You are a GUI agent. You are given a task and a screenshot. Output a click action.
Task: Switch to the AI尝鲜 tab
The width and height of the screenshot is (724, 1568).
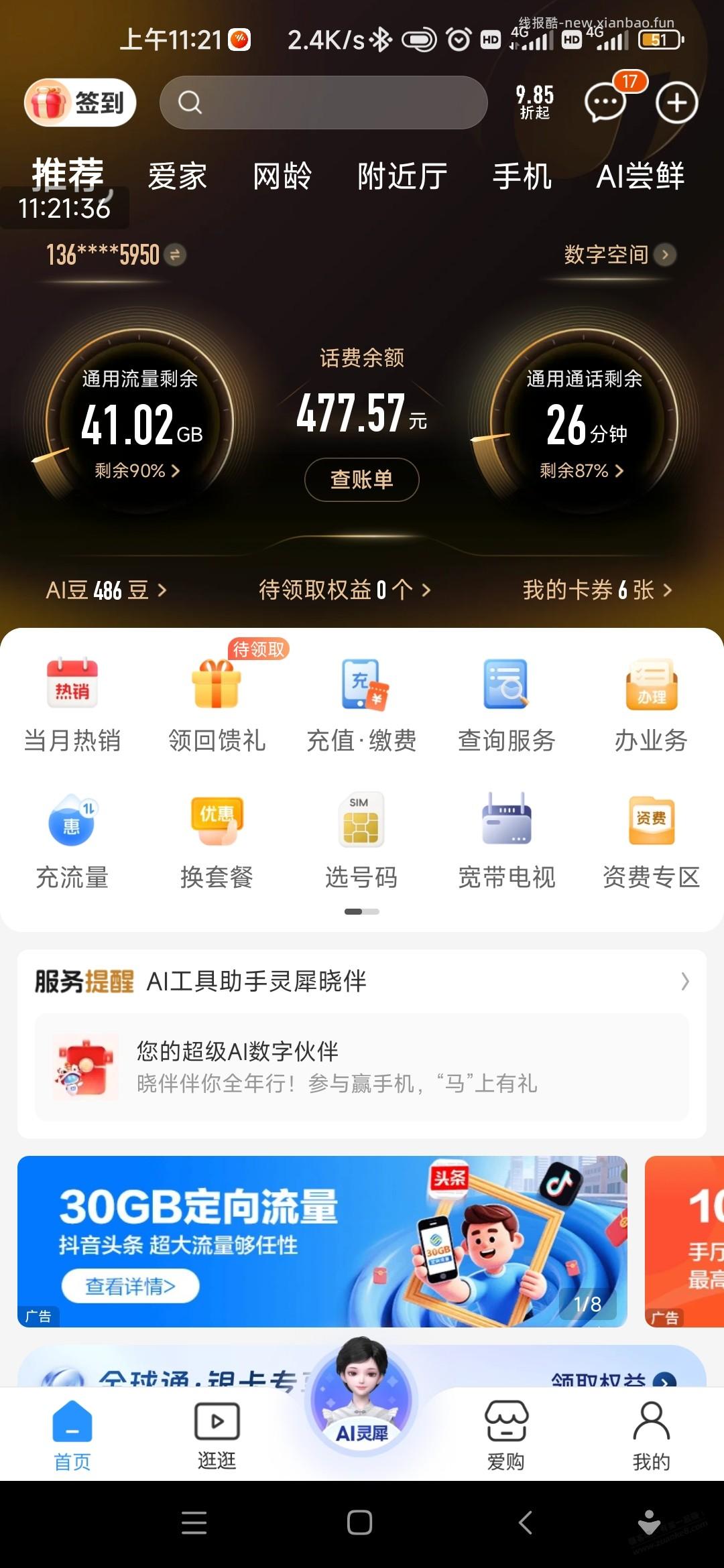click(x=642, y=176)
